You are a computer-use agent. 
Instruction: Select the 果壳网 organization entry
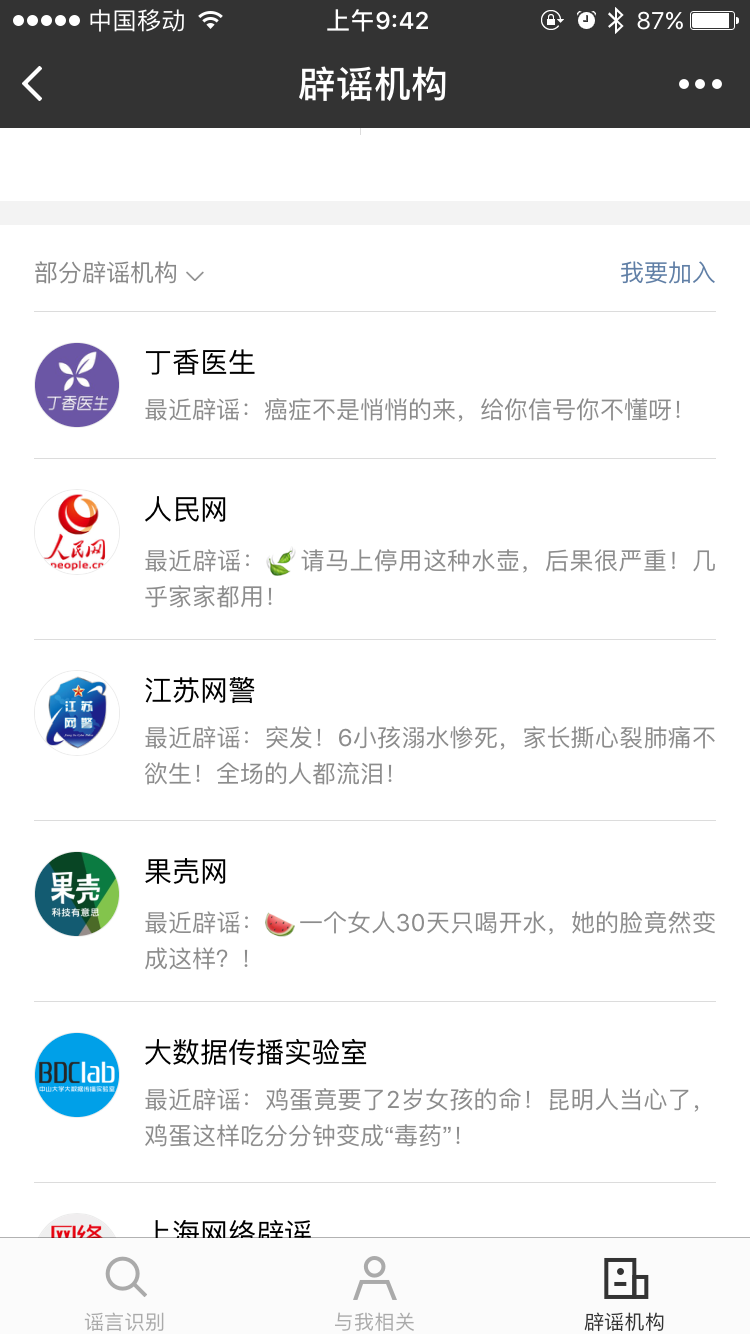375,912
